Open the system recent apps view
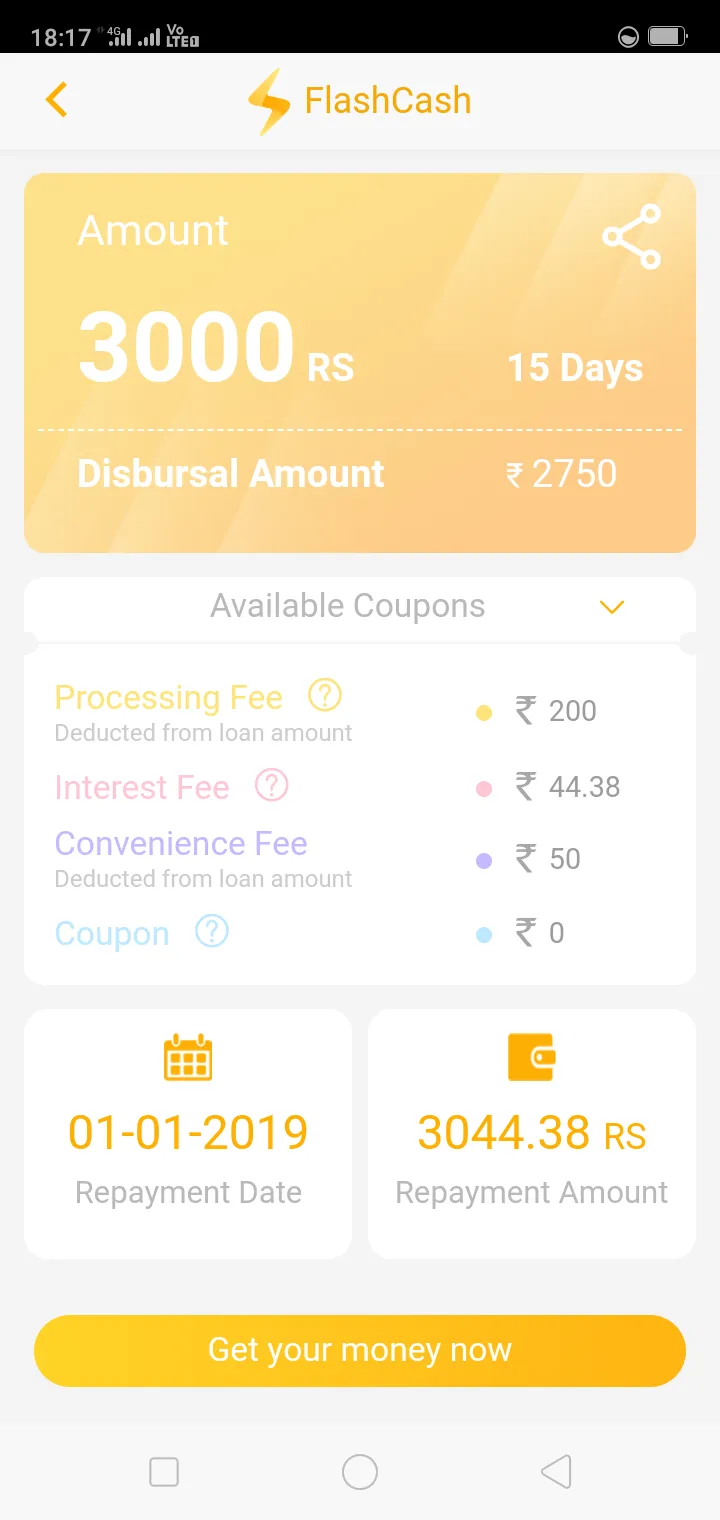 [164, 1472]
